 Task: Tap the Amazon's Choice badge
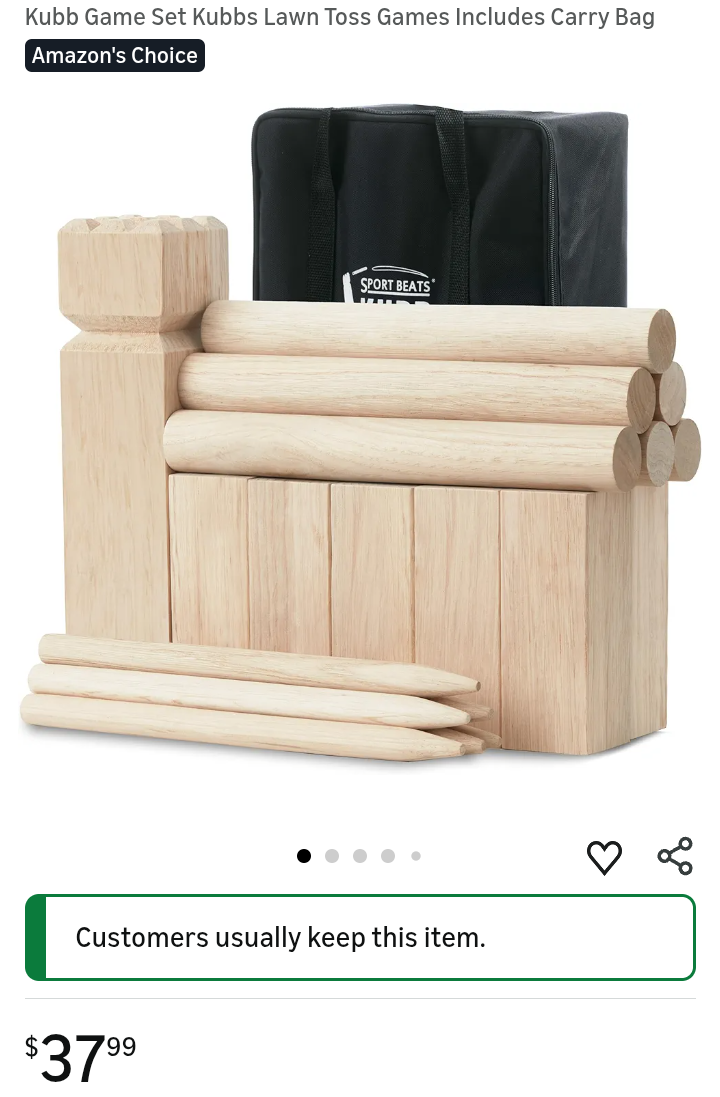tap(114, 56)
